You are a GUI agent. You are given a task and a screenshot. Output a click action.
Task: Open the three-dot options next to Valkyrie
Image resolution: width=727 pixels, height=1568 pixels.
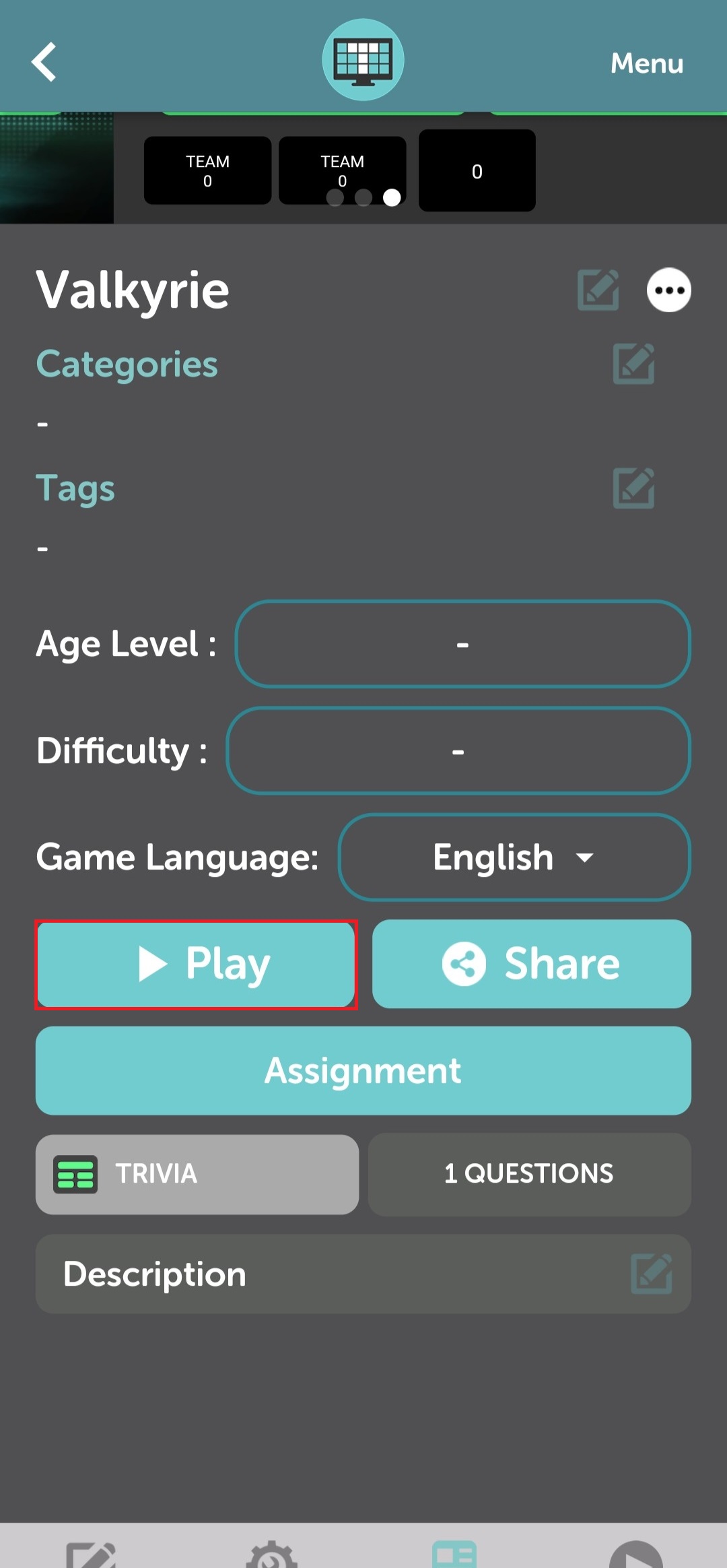669,290
